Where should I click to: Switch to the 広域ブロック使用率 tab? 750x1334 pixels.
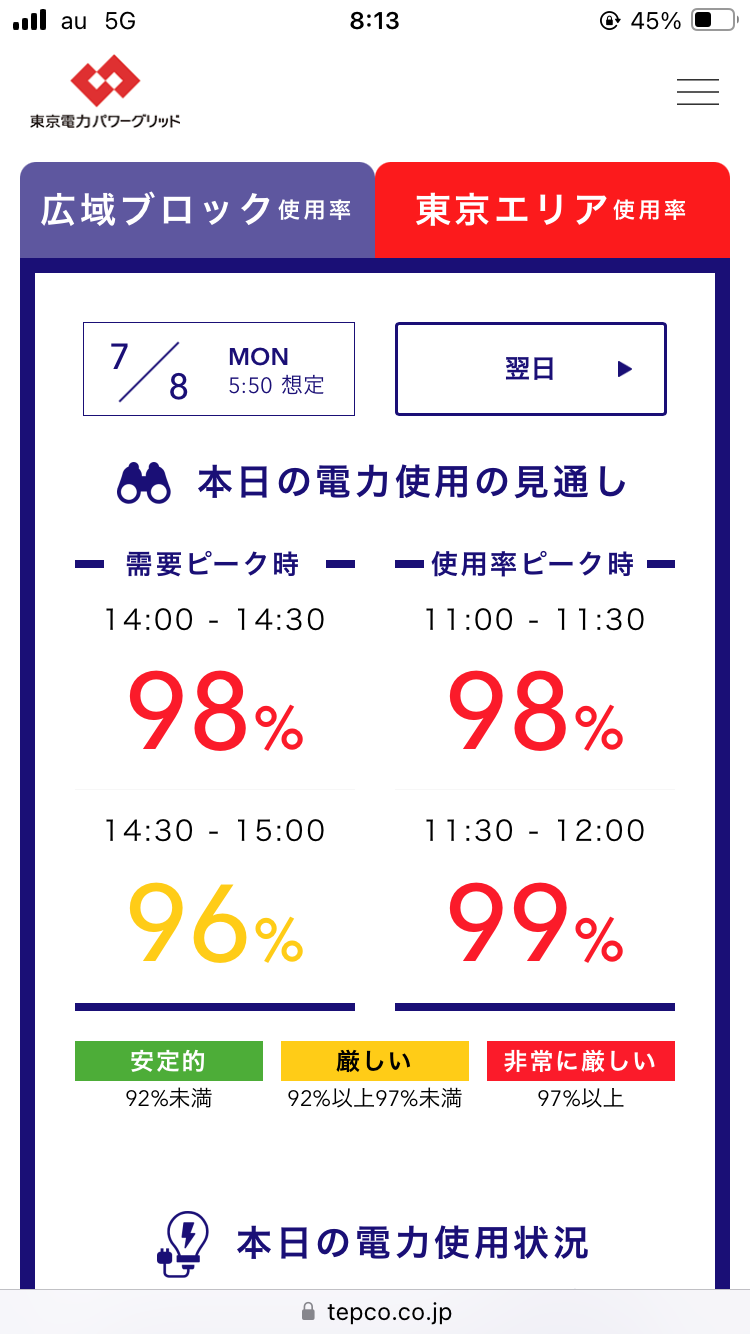coord(198,210)
